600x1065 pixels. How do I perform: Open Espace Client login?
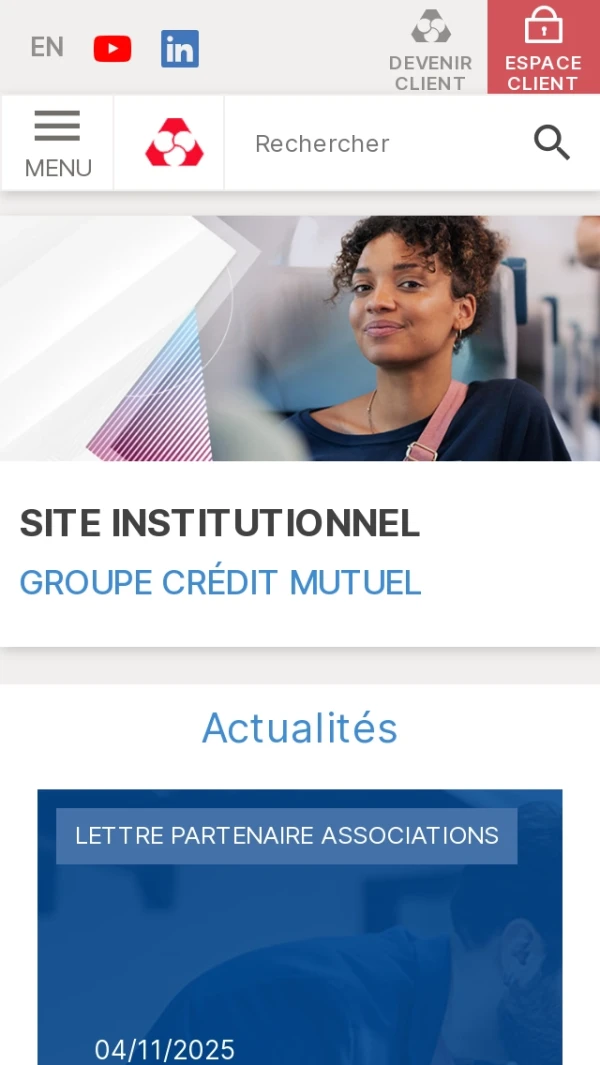[543, 50]
